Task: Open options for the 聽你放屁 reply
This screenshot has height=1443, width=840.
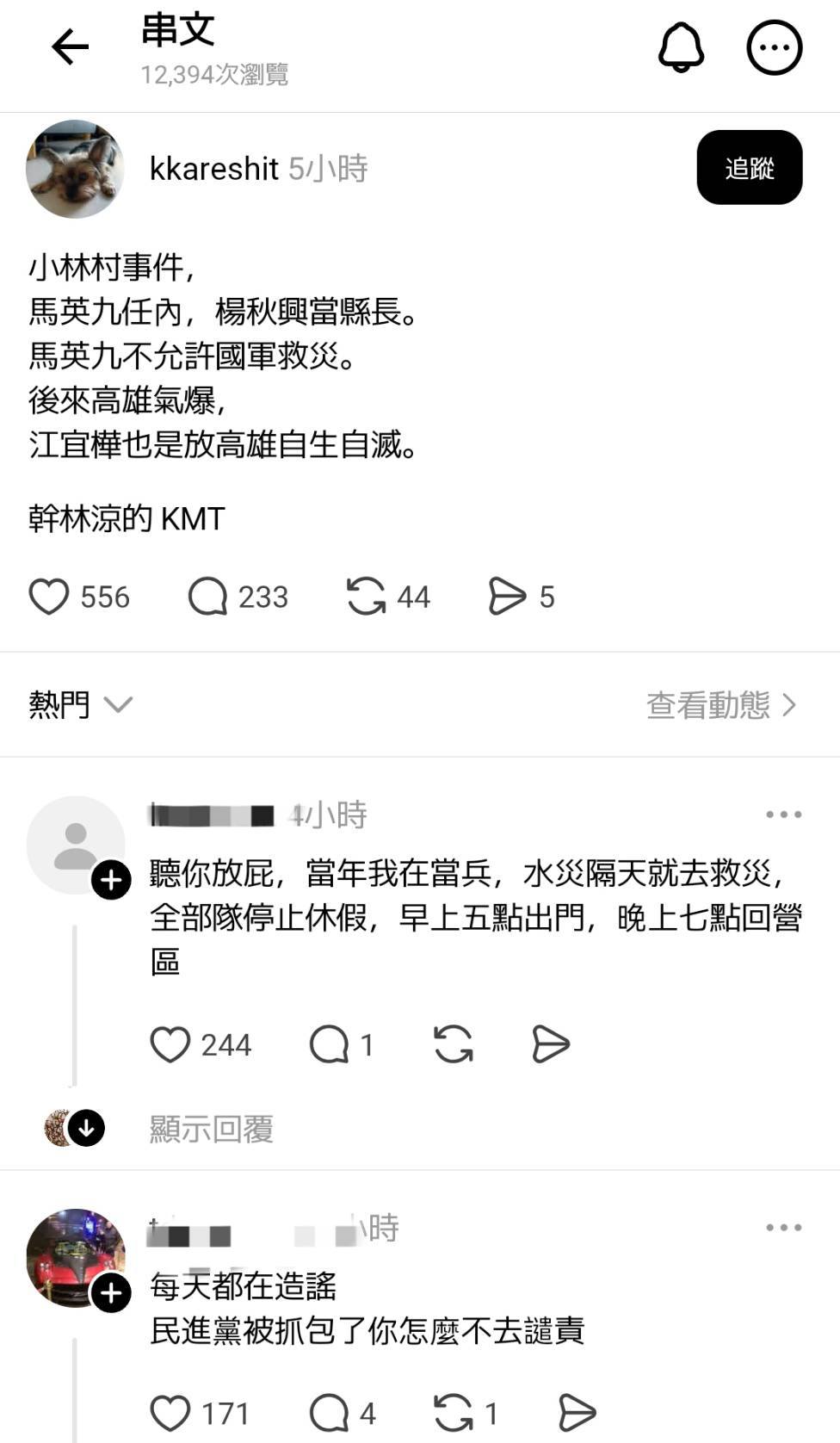Action: pos(783,814)
